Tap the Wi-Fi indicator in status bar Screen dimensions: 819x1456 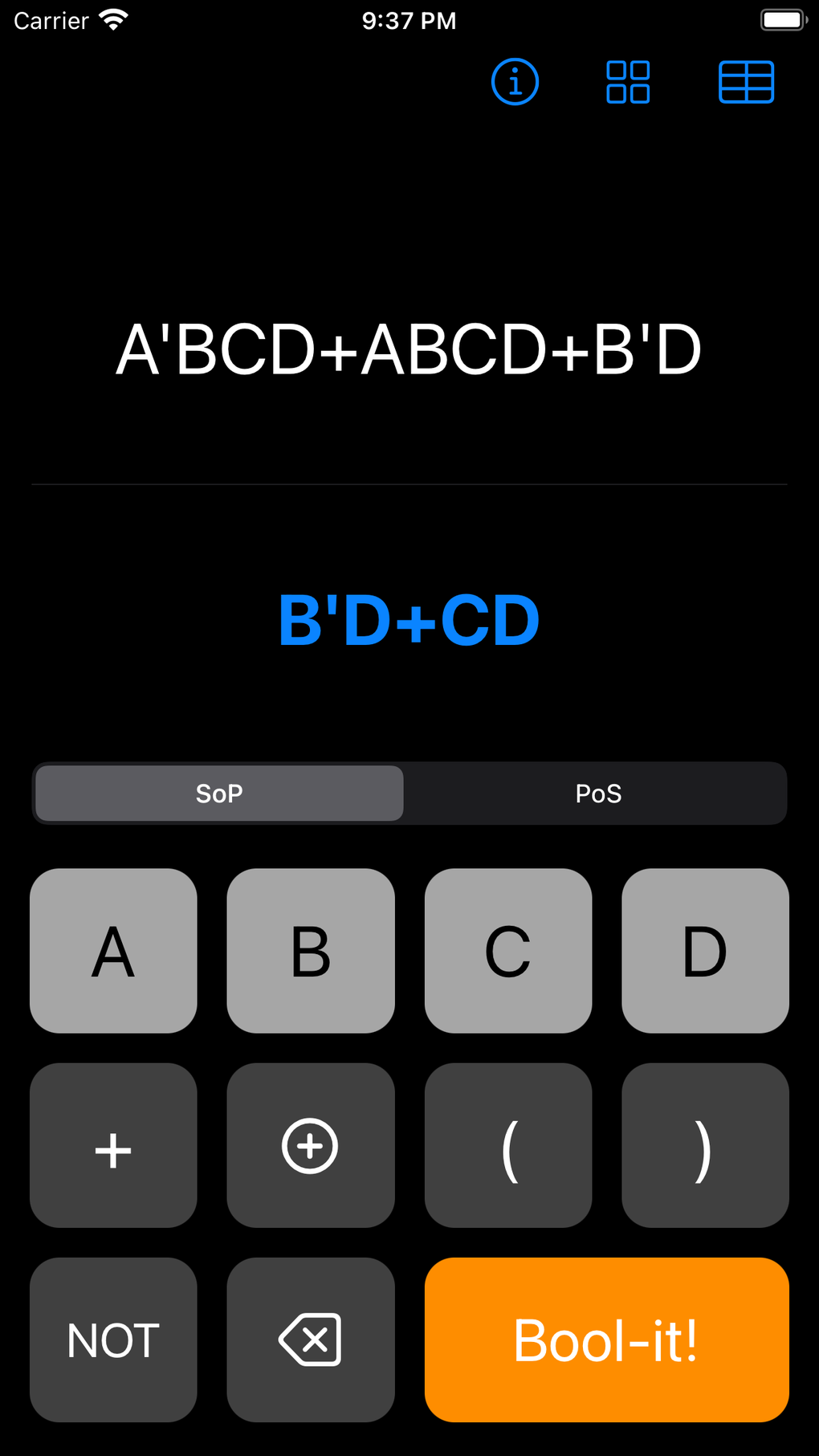coord(115,18)
